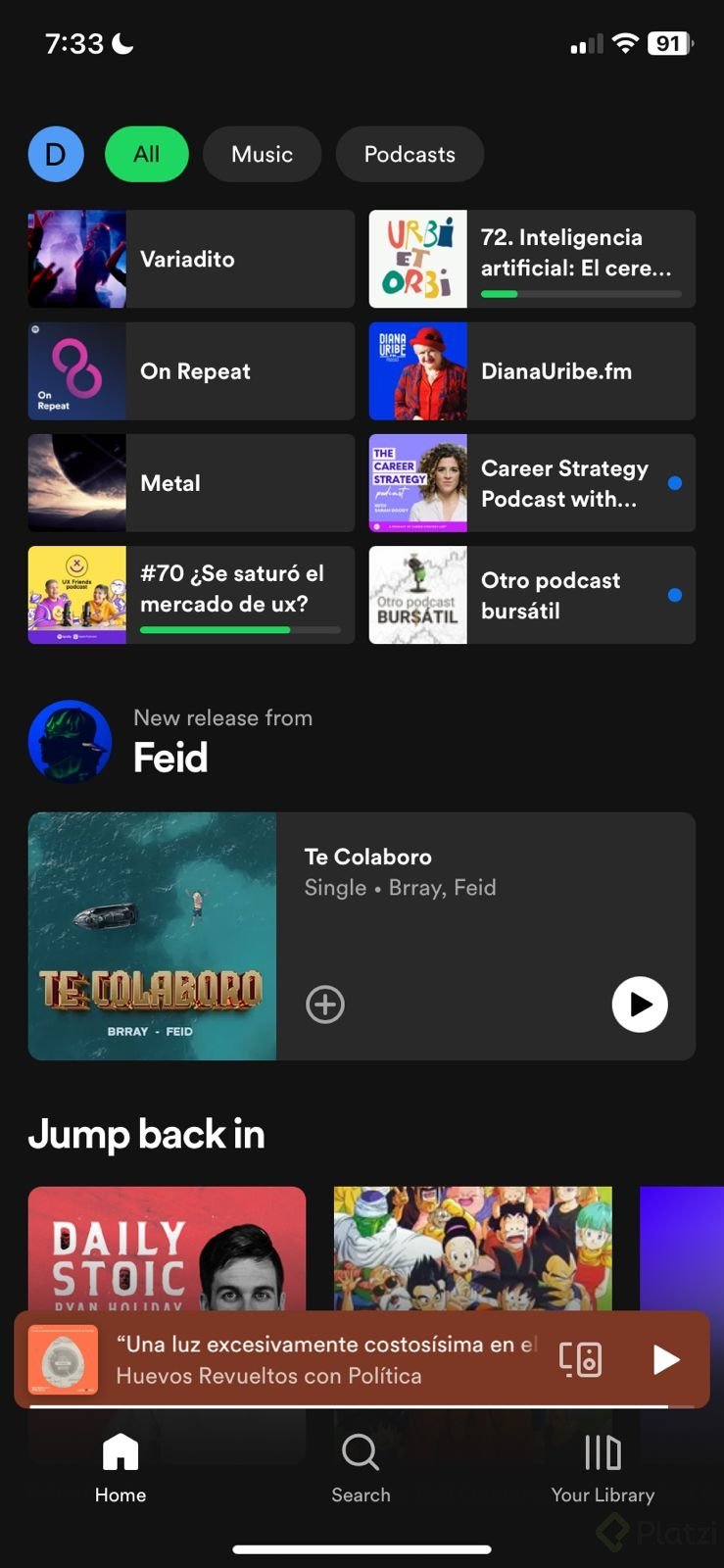Open episode #70 ¿Se saturó el mercado de ux?
Image resolution: width=724 pixels, height=1568 pixels.
(191, 595)
